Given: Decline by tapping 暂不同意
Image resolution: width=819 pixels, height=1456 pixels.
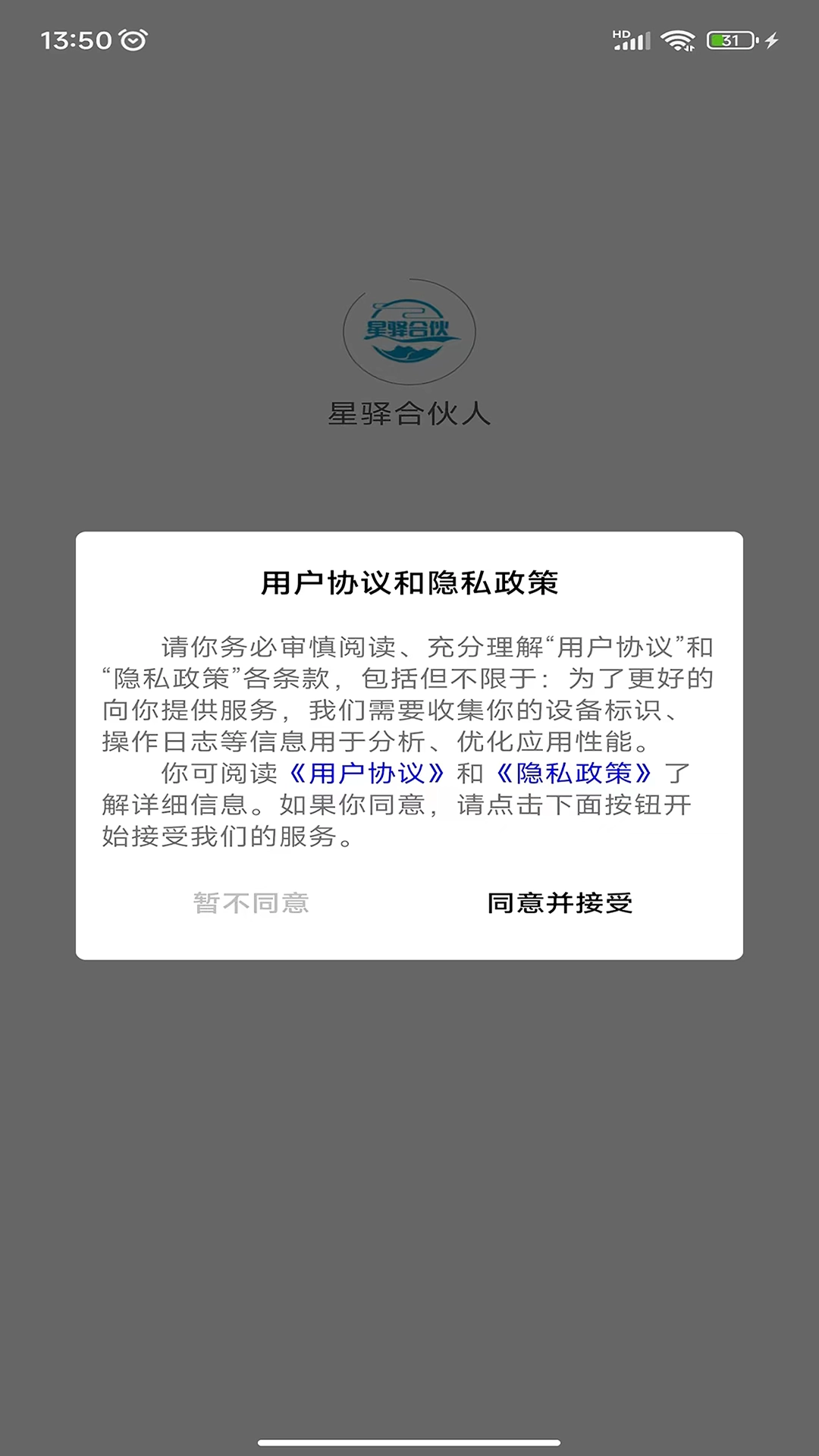Looking at the screenshot, I should click(251, 903).
